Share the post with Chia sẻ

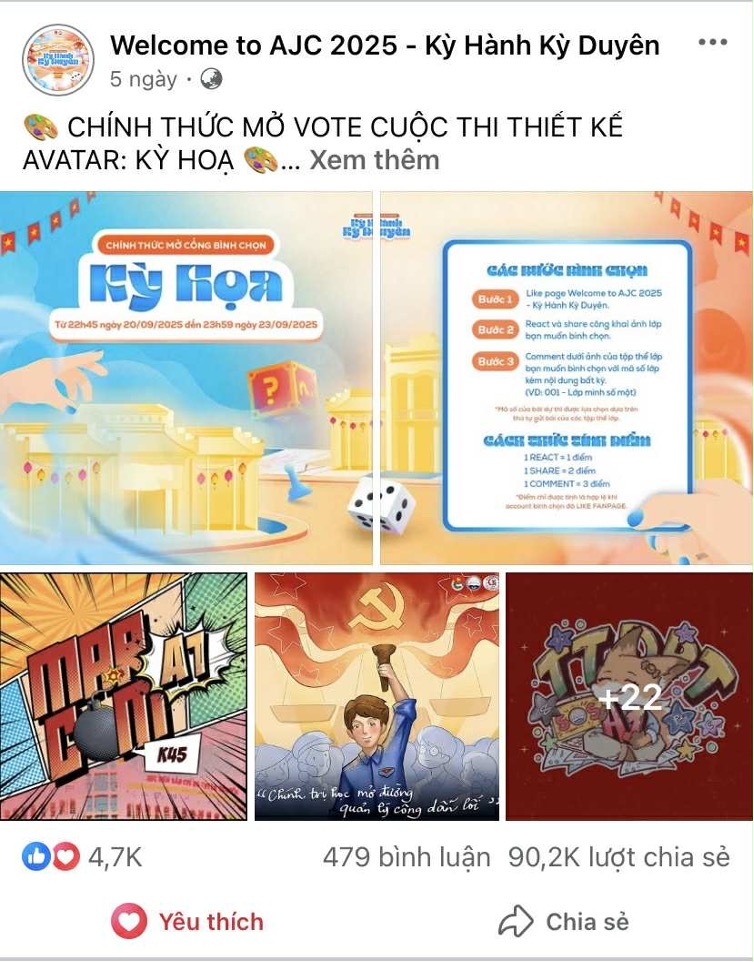coord(564,921)
